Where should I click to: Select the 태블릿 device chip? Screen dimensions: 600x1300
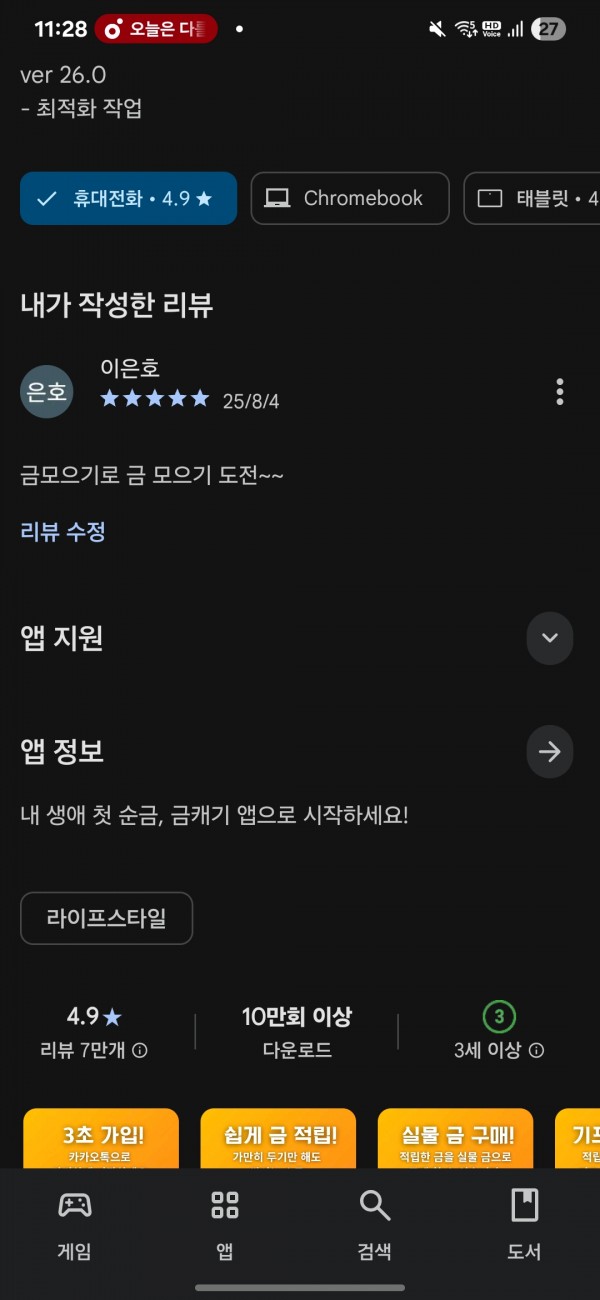pos(532,198)
